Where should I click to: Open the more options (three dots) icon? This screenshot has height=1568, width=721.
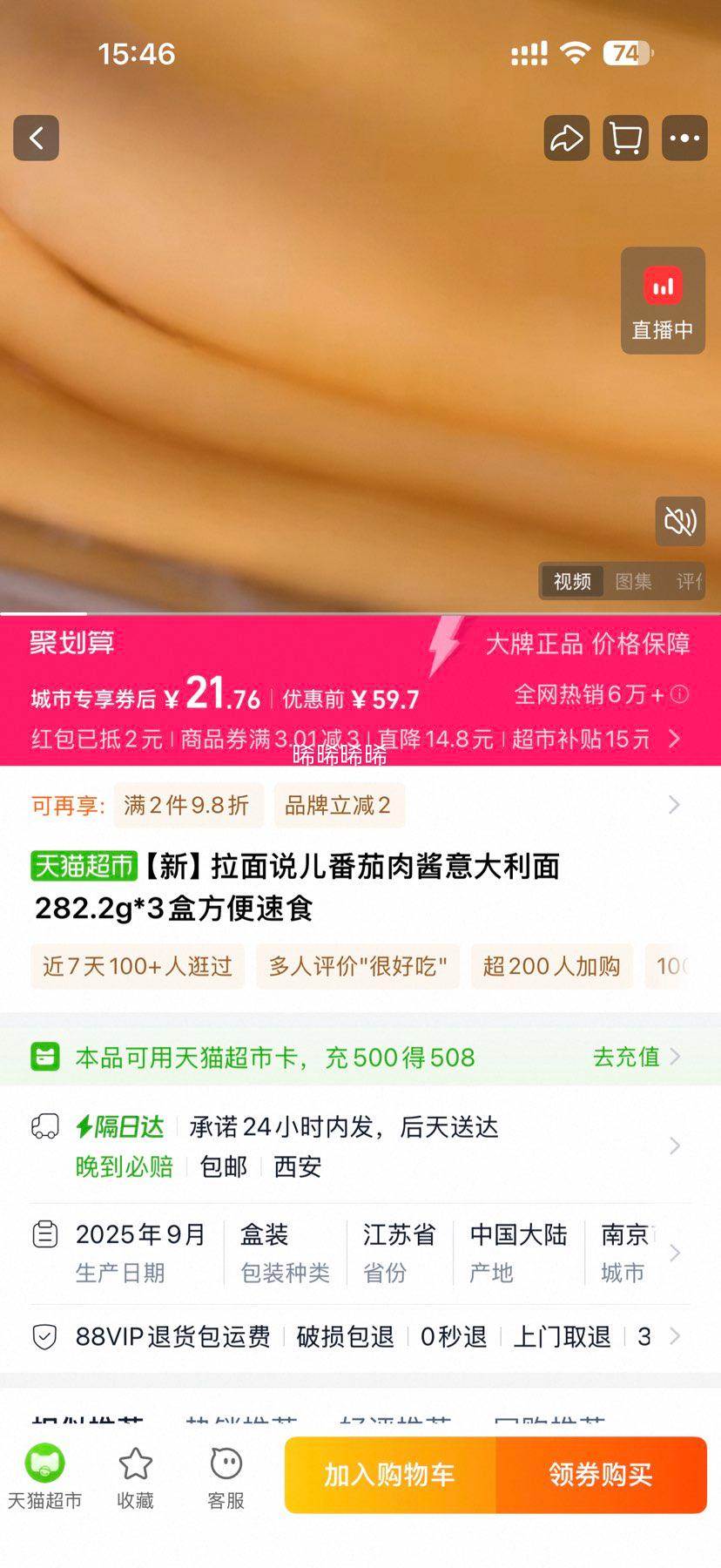pos(684,139)
